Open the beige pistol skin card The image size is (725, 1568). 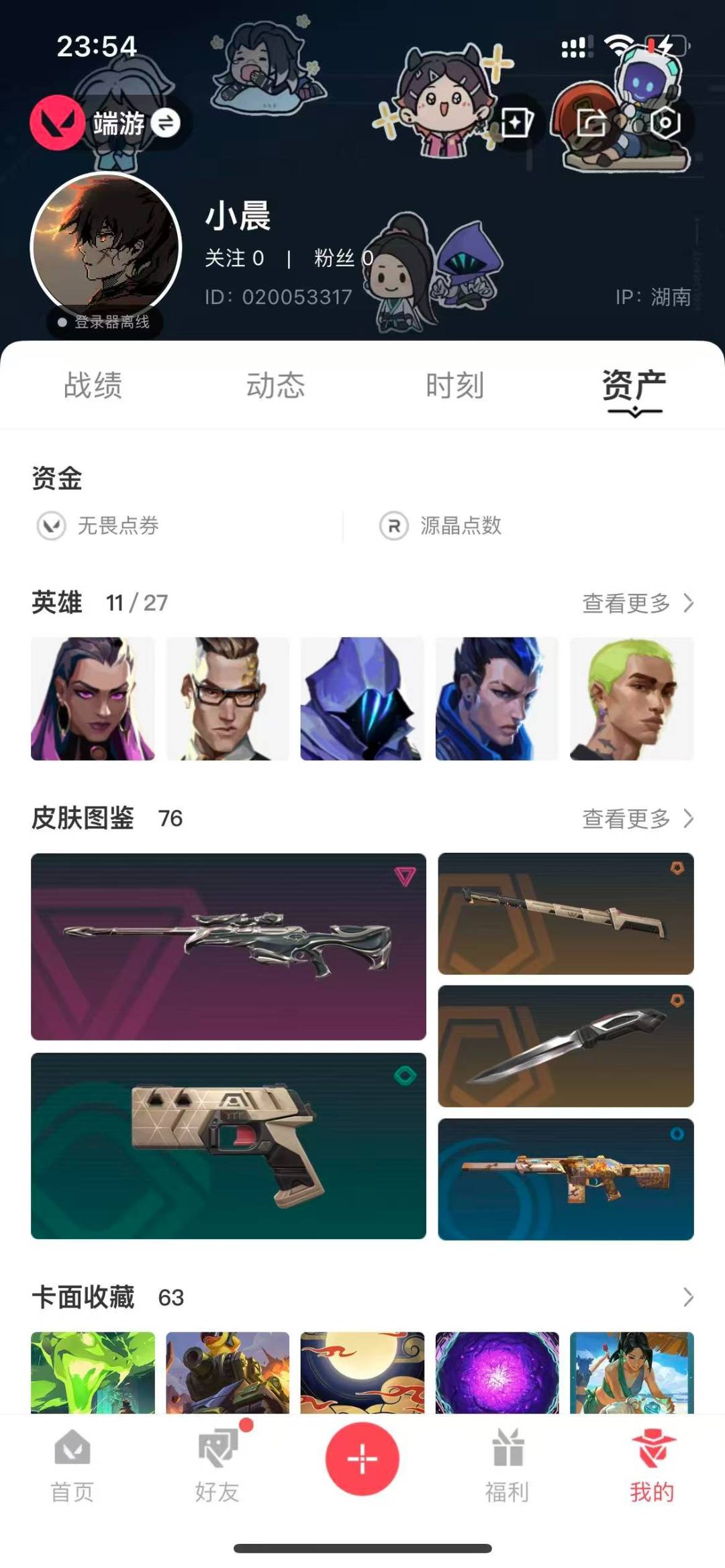pyautogui.click(x=228, y=1145)
